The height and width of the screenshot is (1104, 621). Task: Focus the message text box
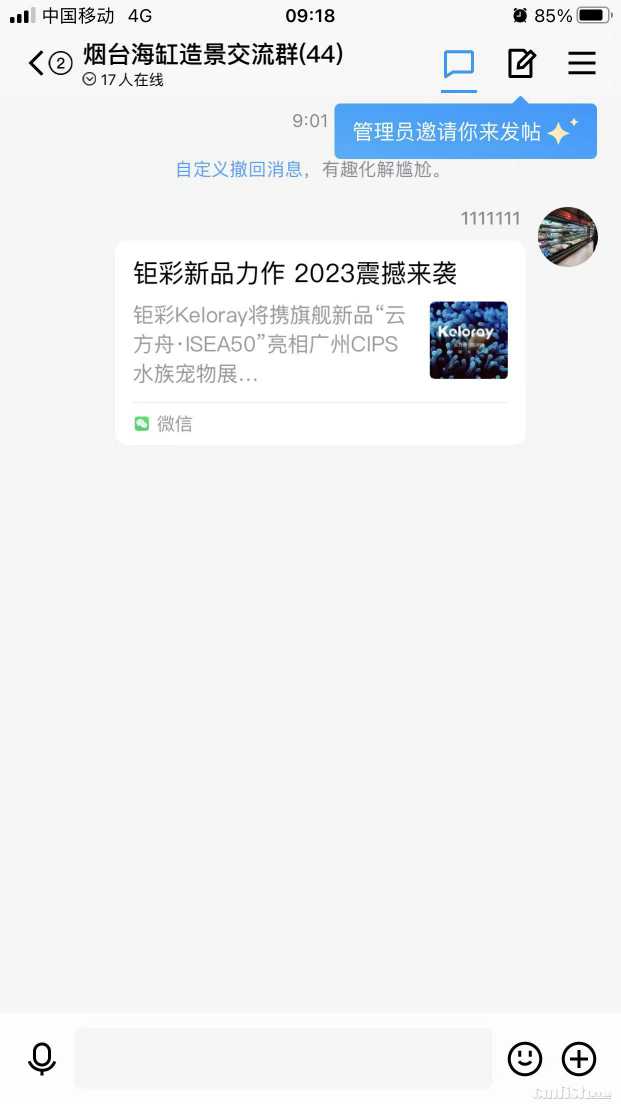283,1058
